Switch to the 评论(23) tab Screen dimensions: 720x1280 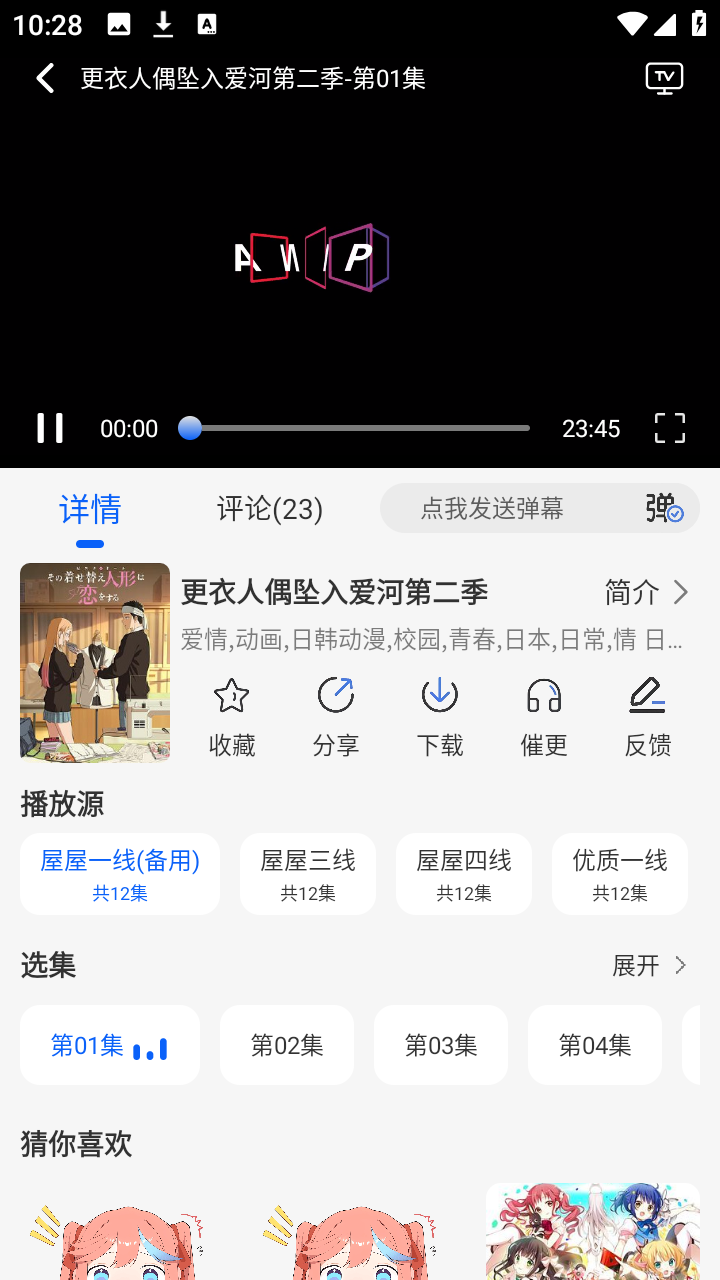click(x=270, y=509)
